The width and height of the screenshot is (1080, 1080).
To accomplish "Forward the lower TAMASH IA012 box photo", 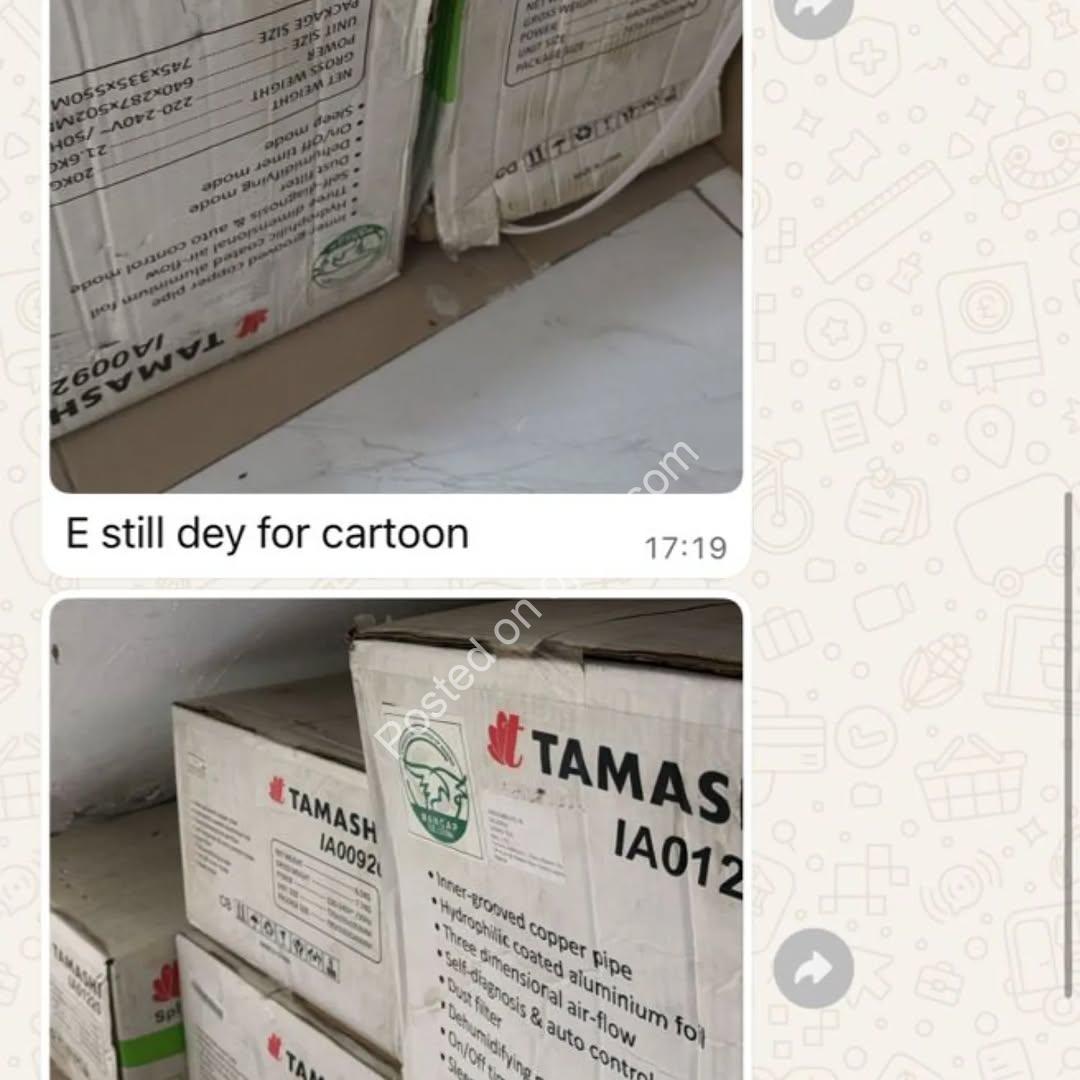I will (813, 967).
